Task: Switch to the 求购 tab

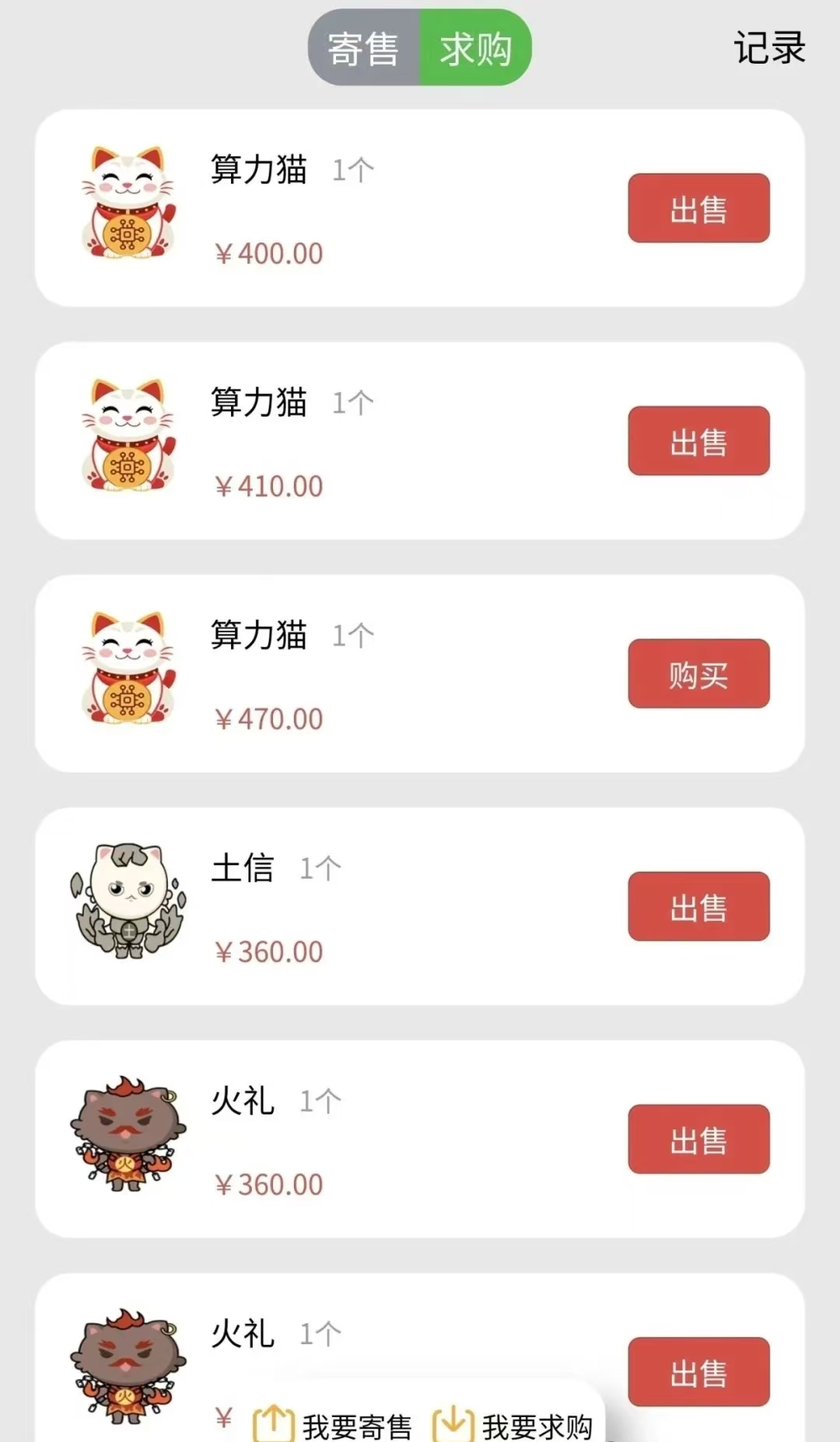Action: (x=476, y=48)
